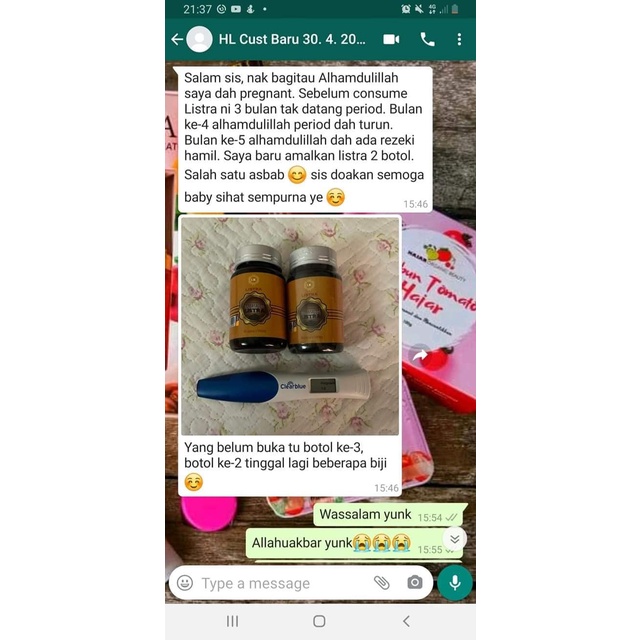The image size is (640, 640).
Task: Show recent apps
Action: (x=232, y=621)
